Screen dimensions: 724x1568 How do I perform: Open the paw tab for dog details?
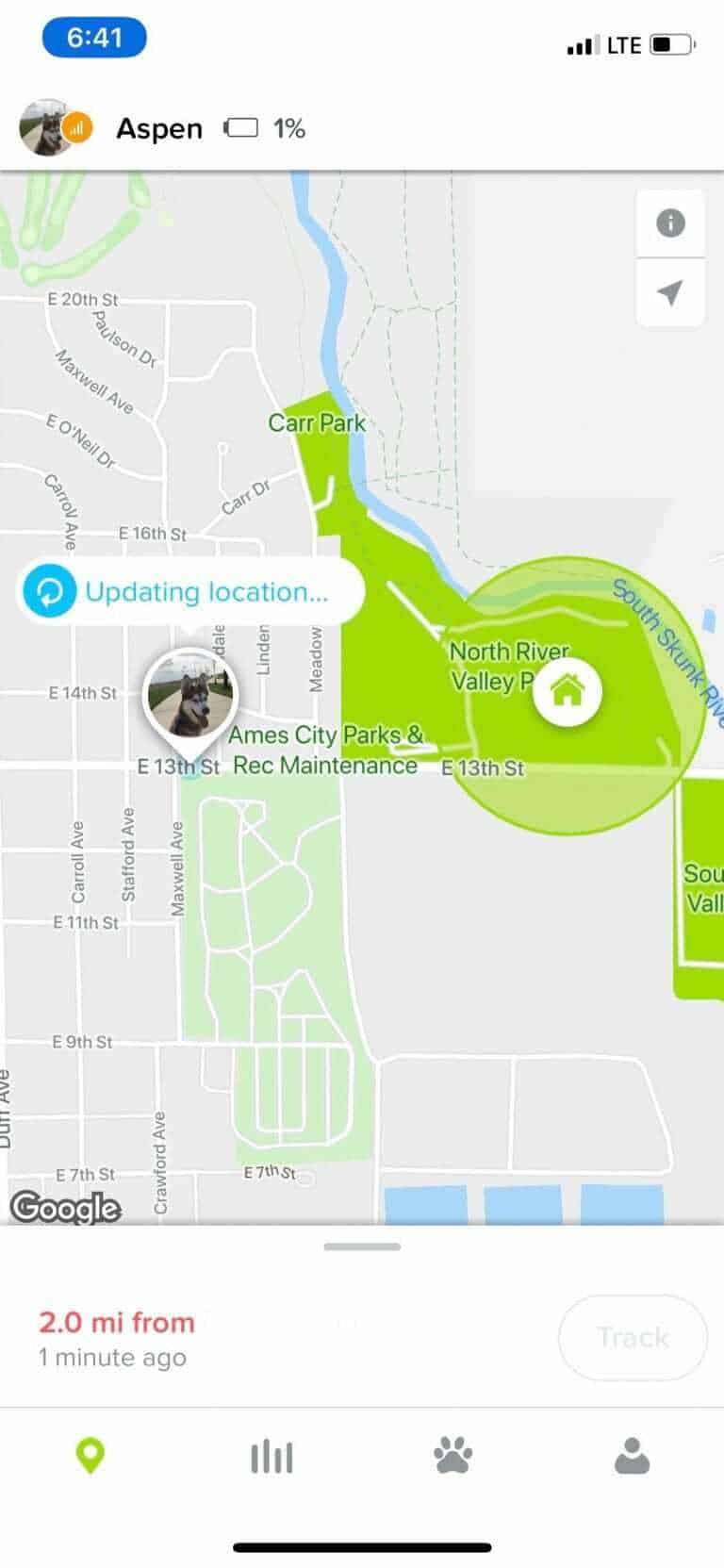coord(452,1456)
